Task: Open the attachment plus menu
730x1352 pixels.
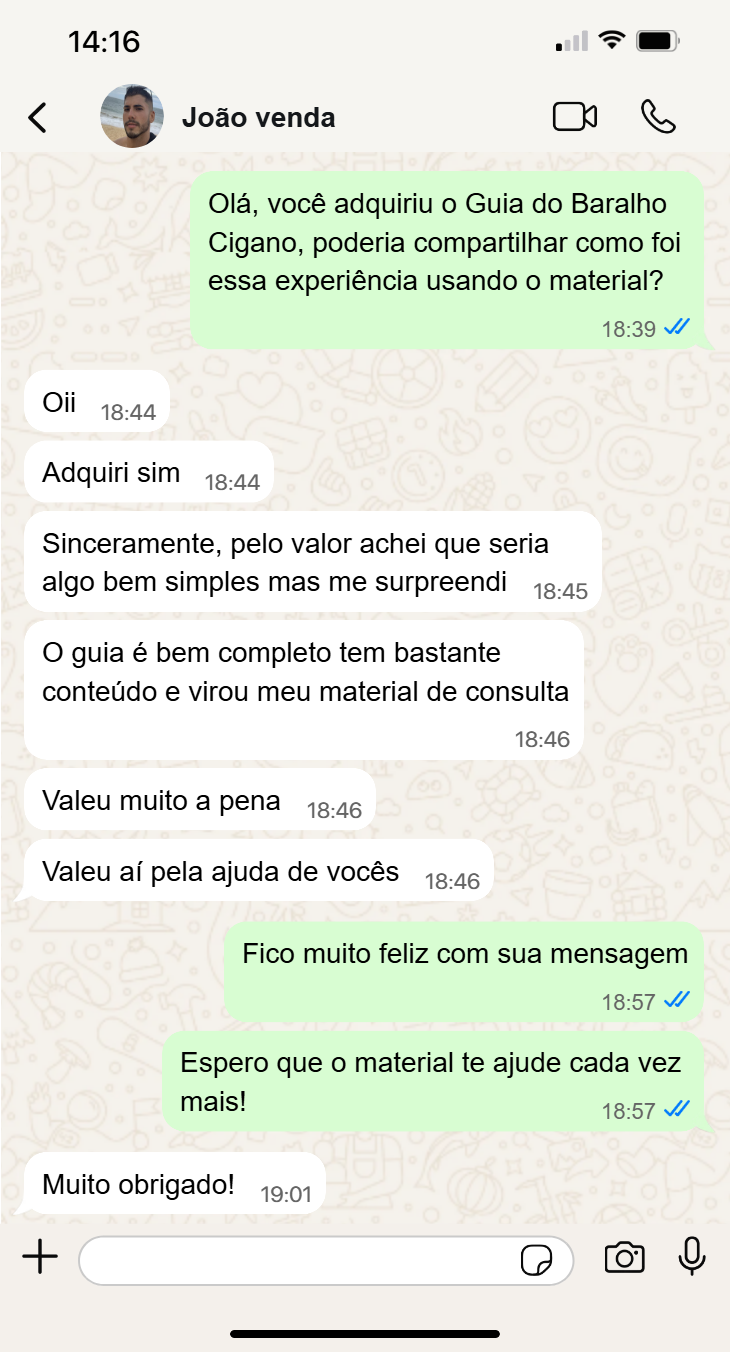Action: pos(40,1257)
